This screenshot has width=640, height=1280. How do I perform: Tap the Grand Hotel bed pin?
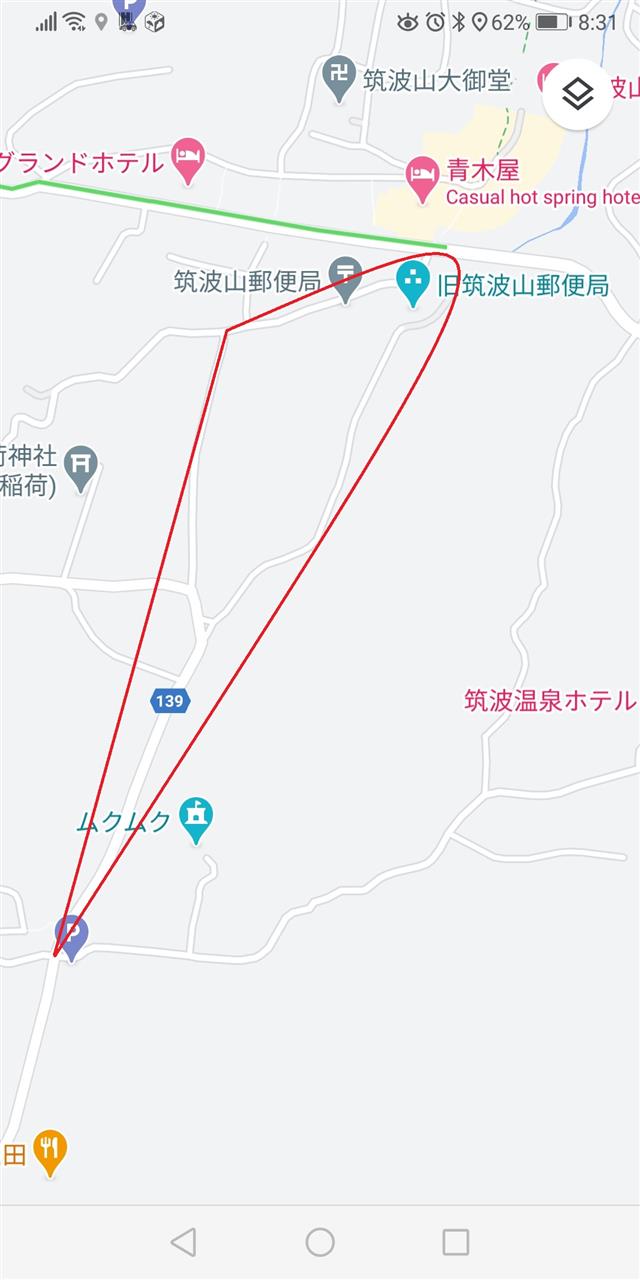(x=188, y=159)
